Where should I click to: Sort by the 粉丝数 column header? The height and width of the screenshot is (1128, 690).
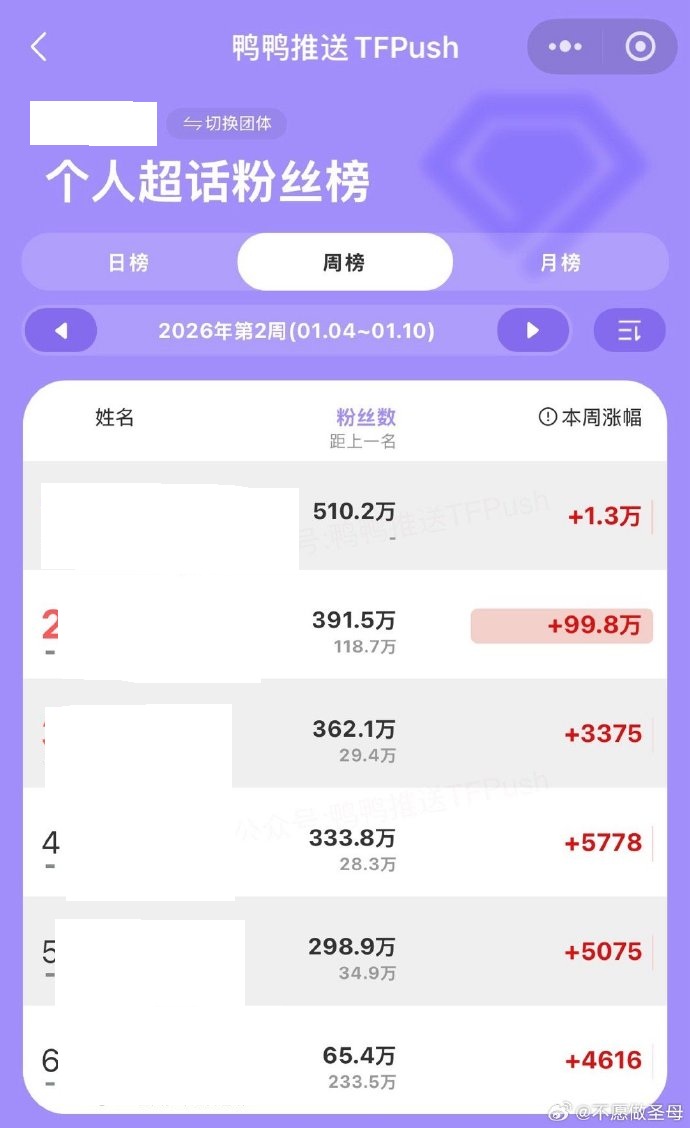pyautogui.click(x=366, y=417)
